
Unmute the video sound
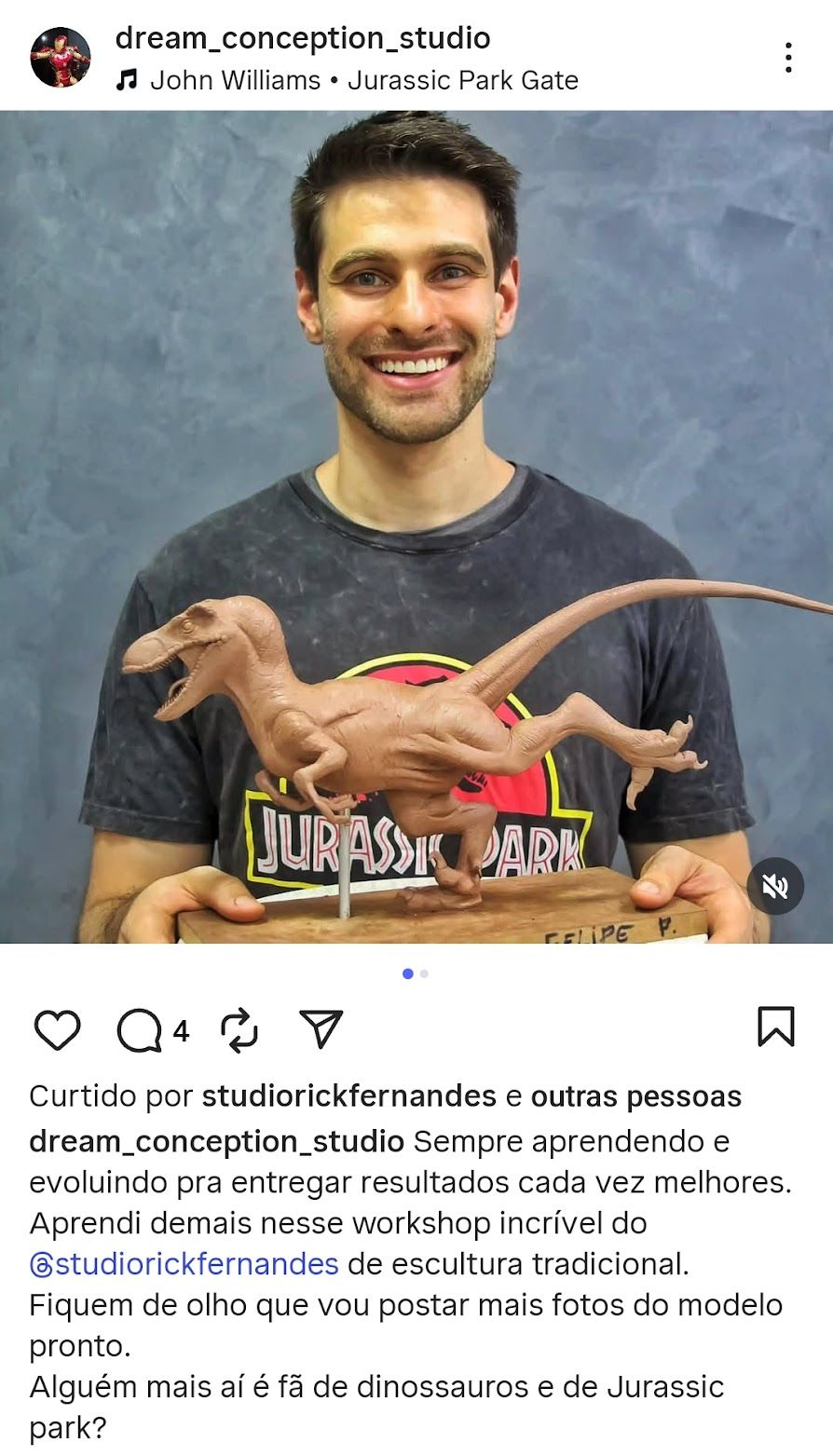coord(775,886)
